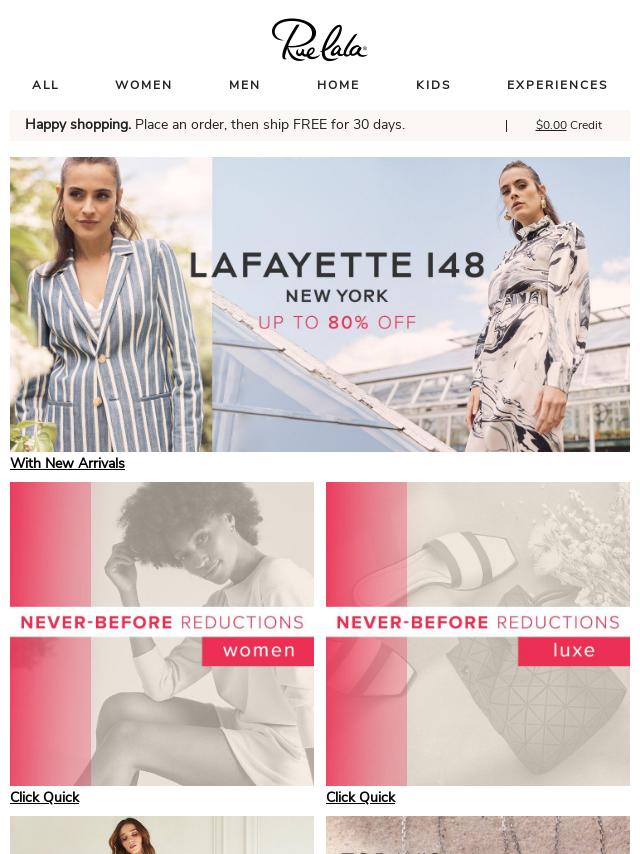View the $0.00 credit balance
The width and height of the screenshot is (640, 854).
click(568, 125)
